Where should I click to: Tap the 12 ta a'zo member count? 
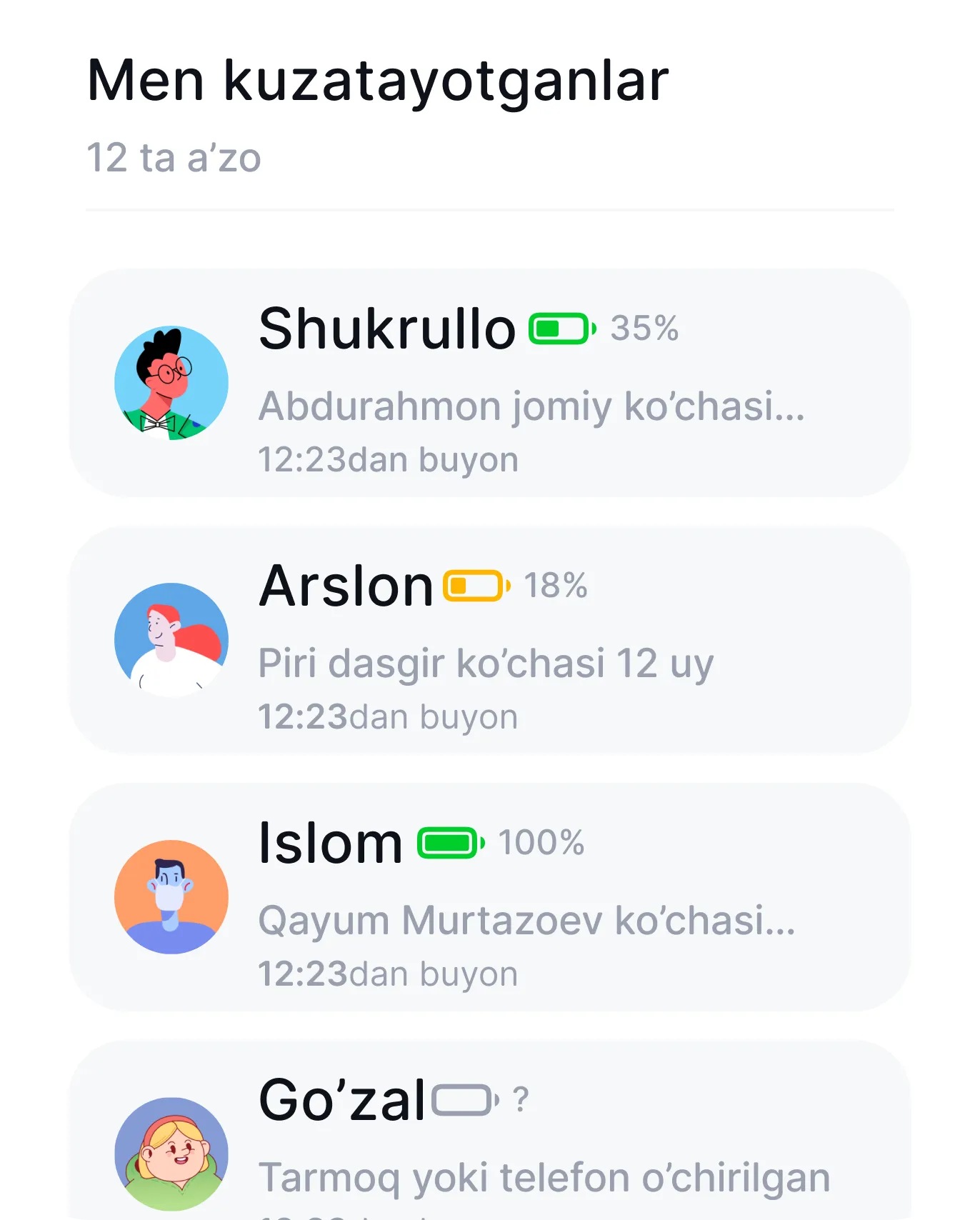click(x=174, y=159)
